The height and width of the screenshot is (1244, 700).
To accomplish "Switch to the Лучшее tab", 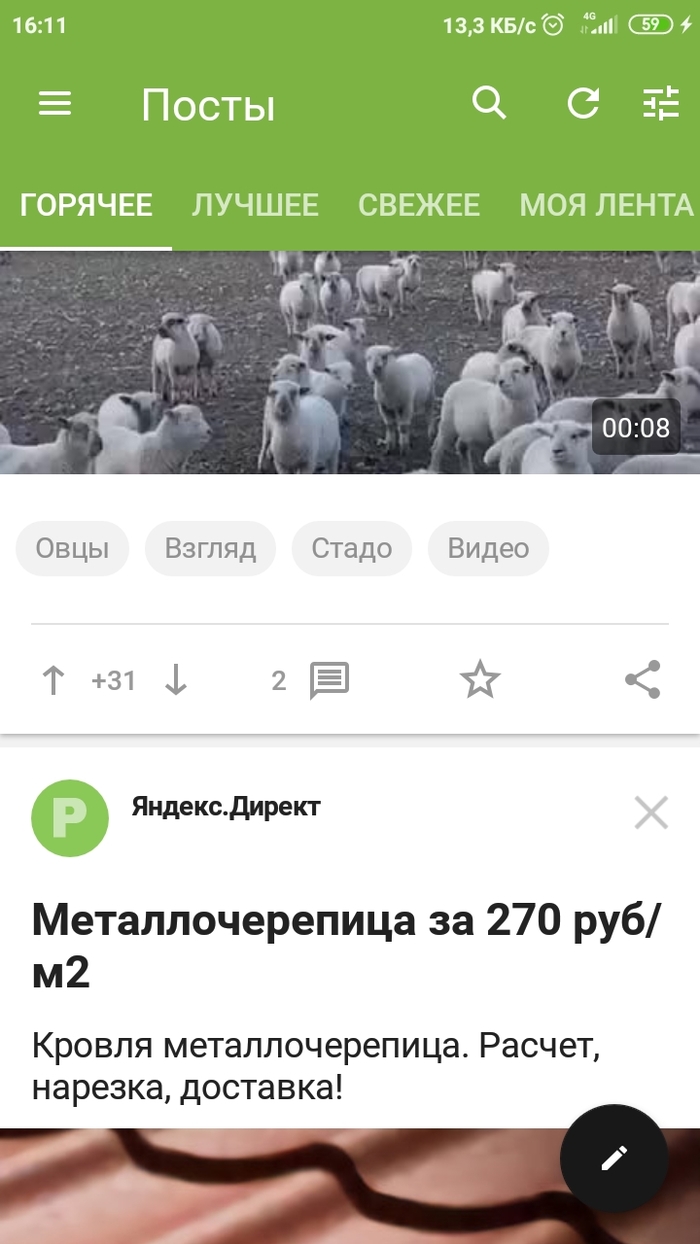I will 255,205.
